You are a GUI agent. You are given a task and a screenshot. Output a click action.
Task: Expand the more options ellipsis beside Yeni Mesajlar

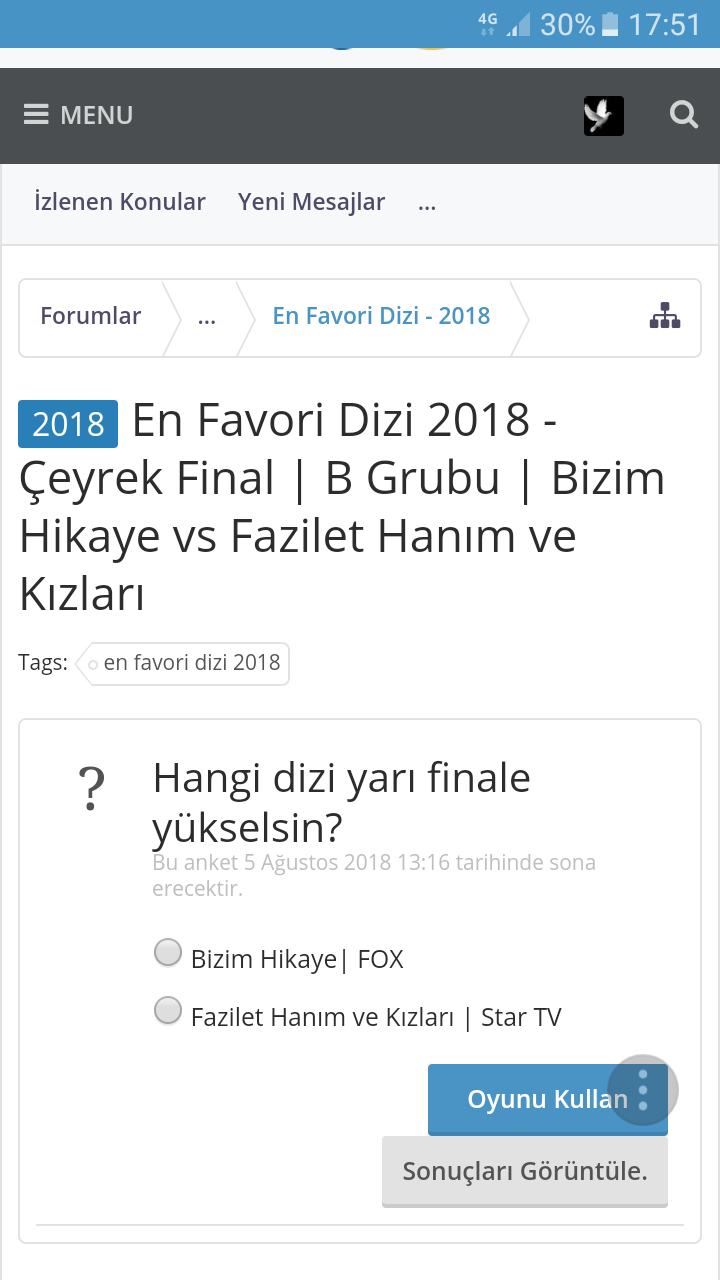pyautogui.click(x=427, y=204)
